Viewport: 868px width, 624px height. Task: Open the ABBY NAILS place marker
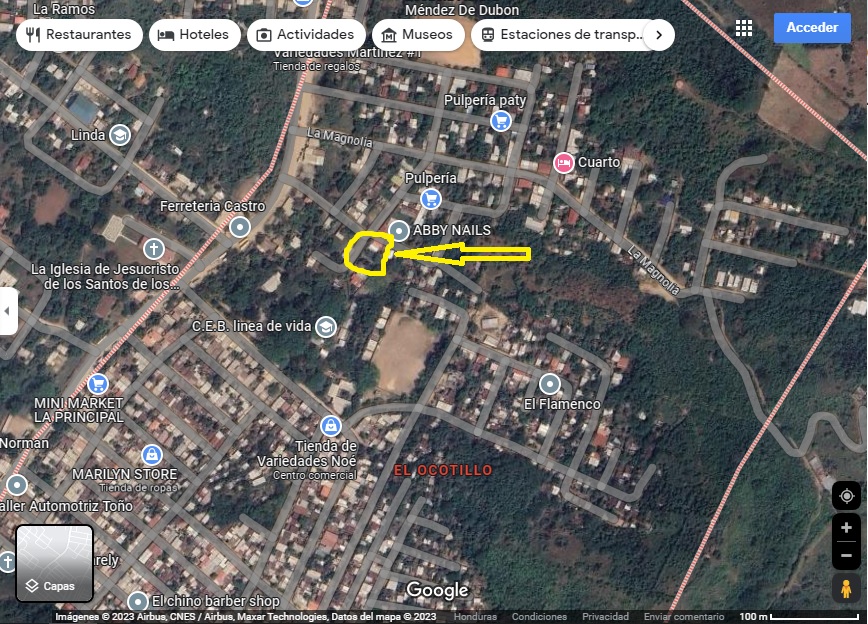tap(399, 231)
